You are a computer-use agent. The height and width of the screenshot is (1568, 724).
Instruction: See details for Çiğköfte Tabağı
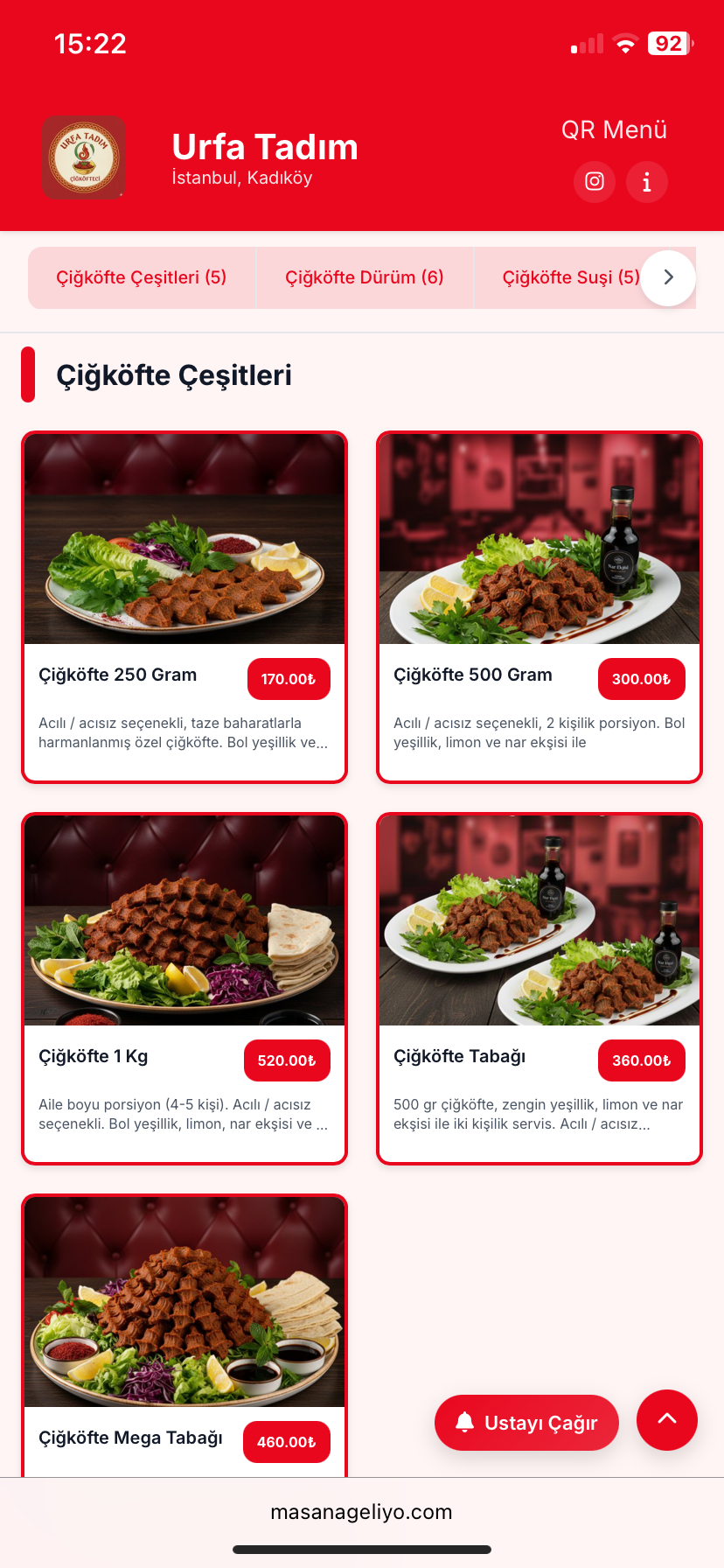[x=540, y=988]
